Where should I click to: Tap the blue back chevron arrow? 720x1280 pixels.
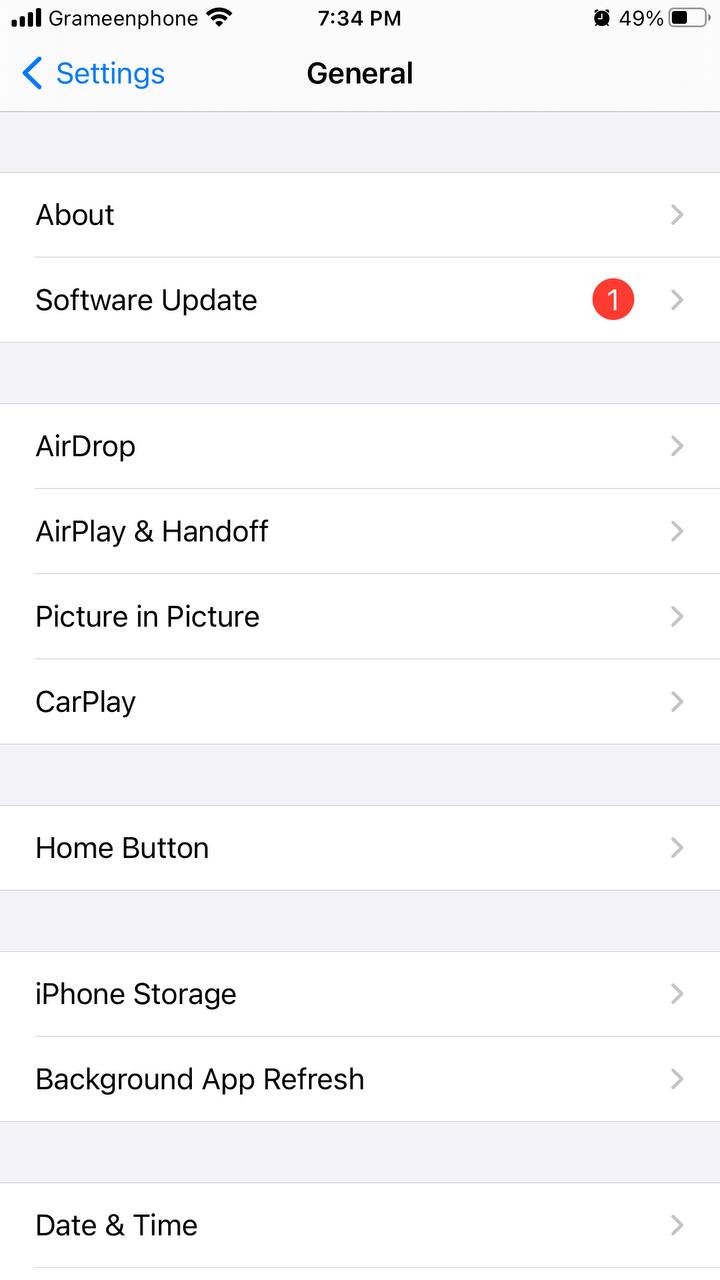click(30, 73)
